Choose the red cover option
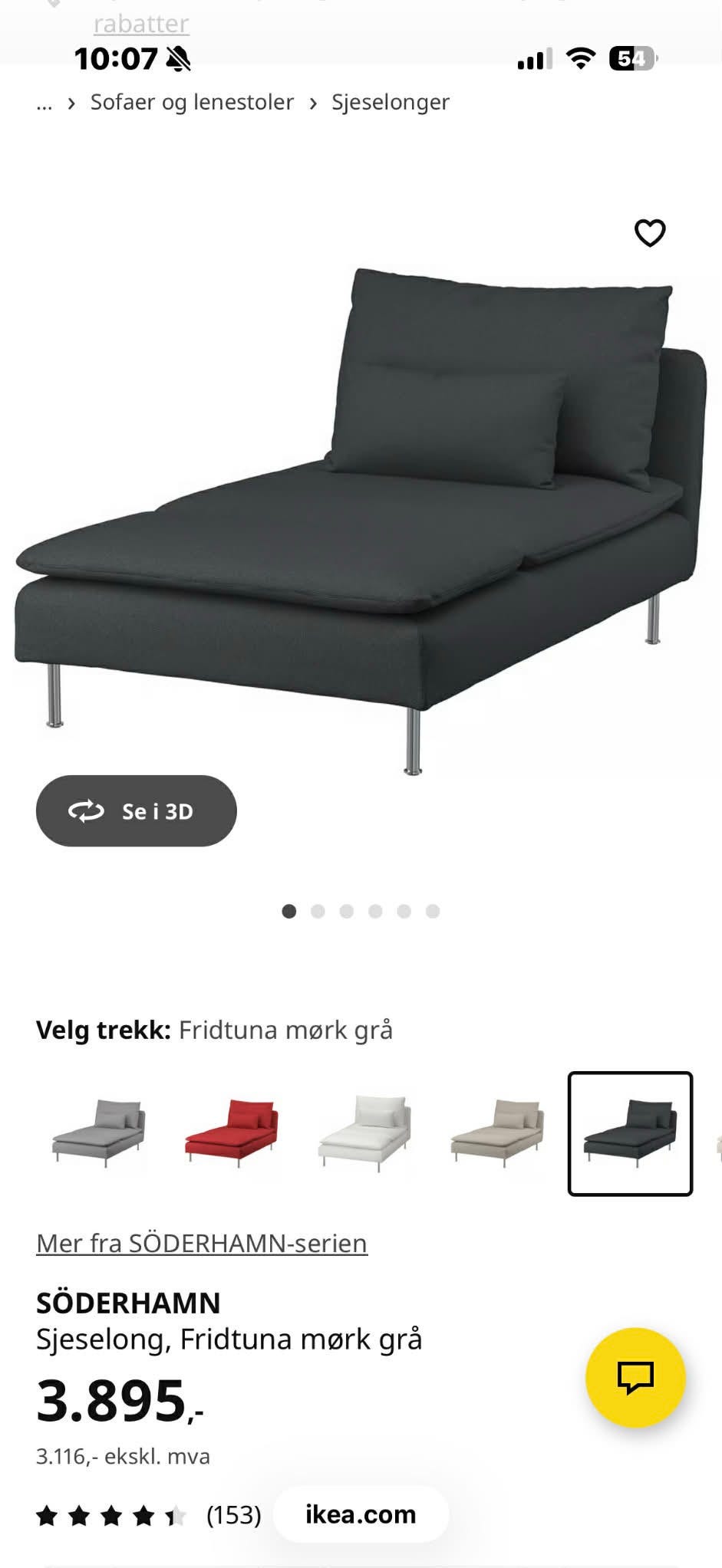 (x=232, y=1132)
